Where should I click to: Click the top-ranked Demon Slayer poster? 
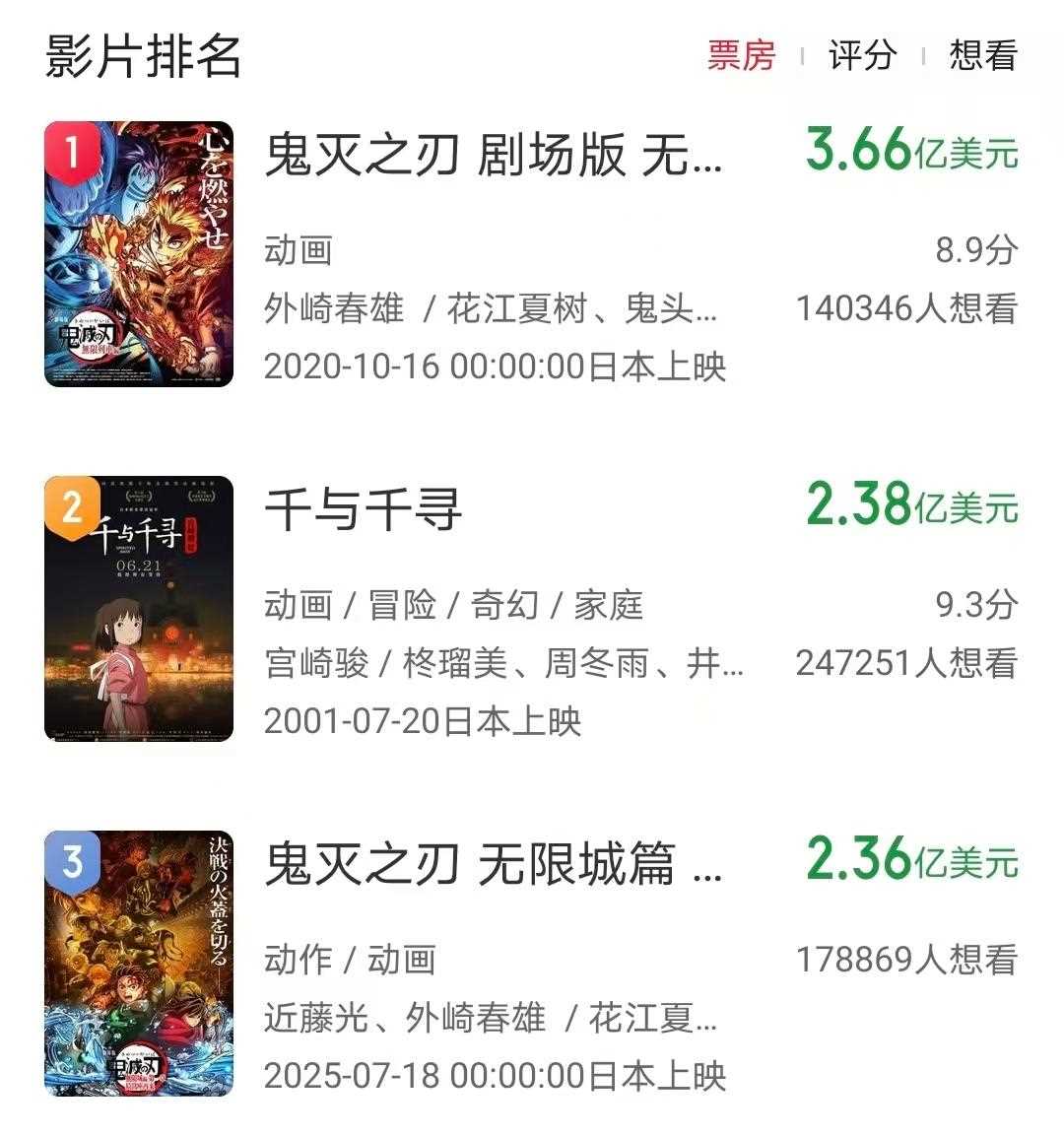coord(138,251)
